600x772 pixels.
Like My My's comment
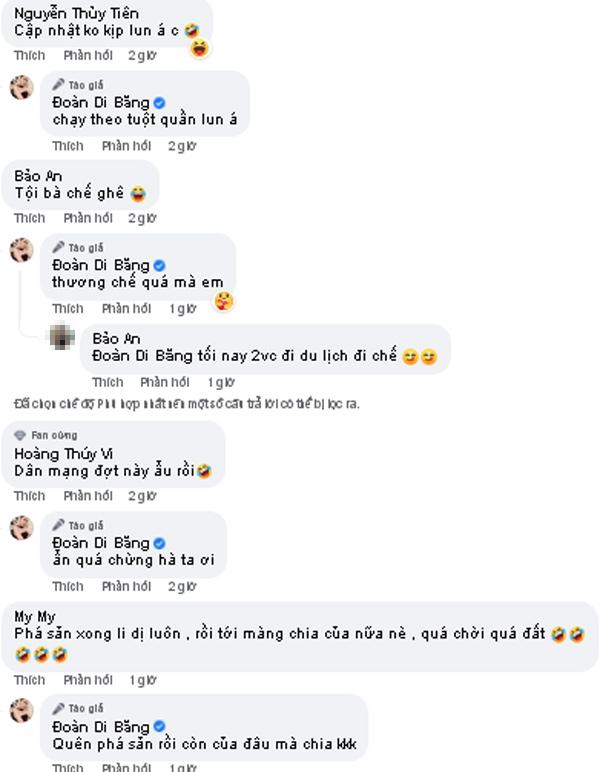click(29, 680)
